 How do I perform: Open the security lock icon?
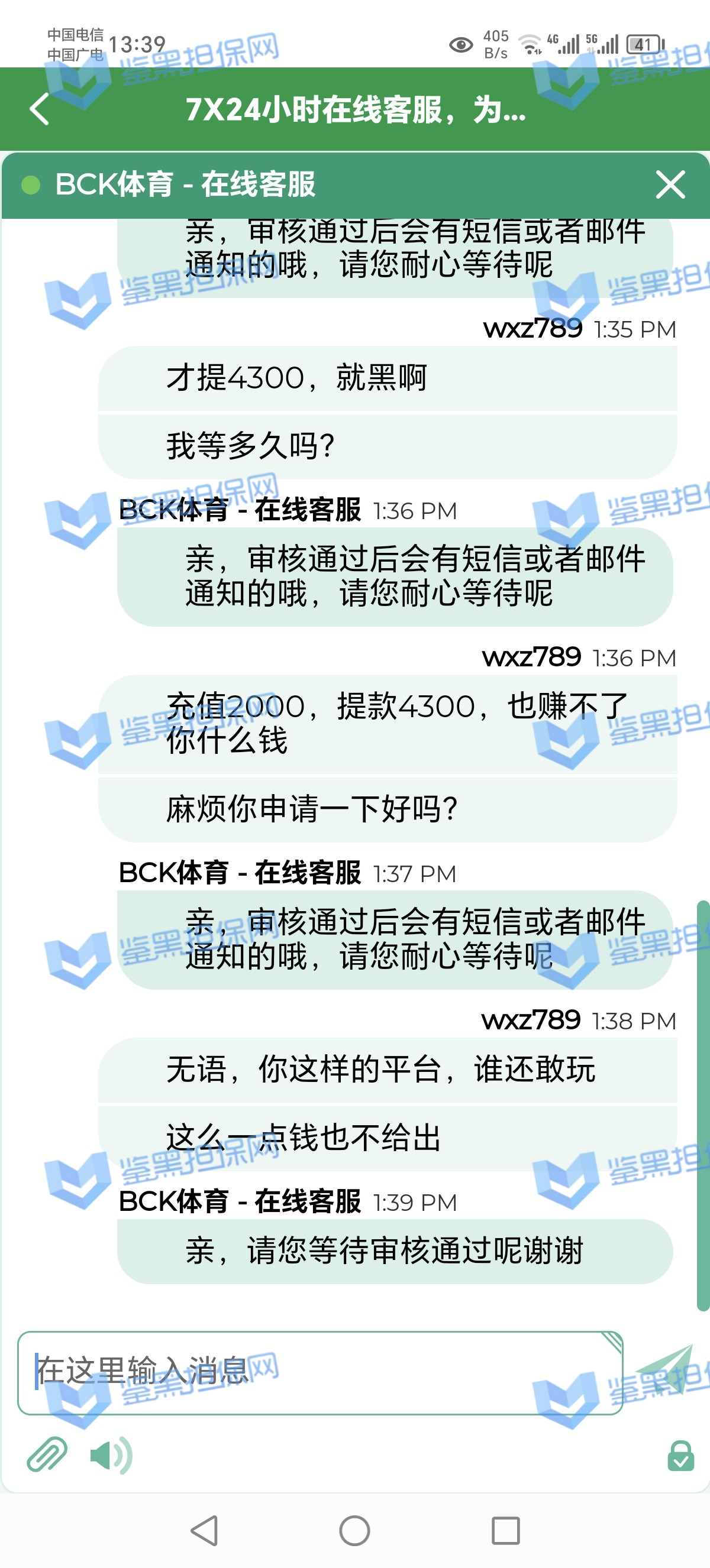click(680, 1456)
